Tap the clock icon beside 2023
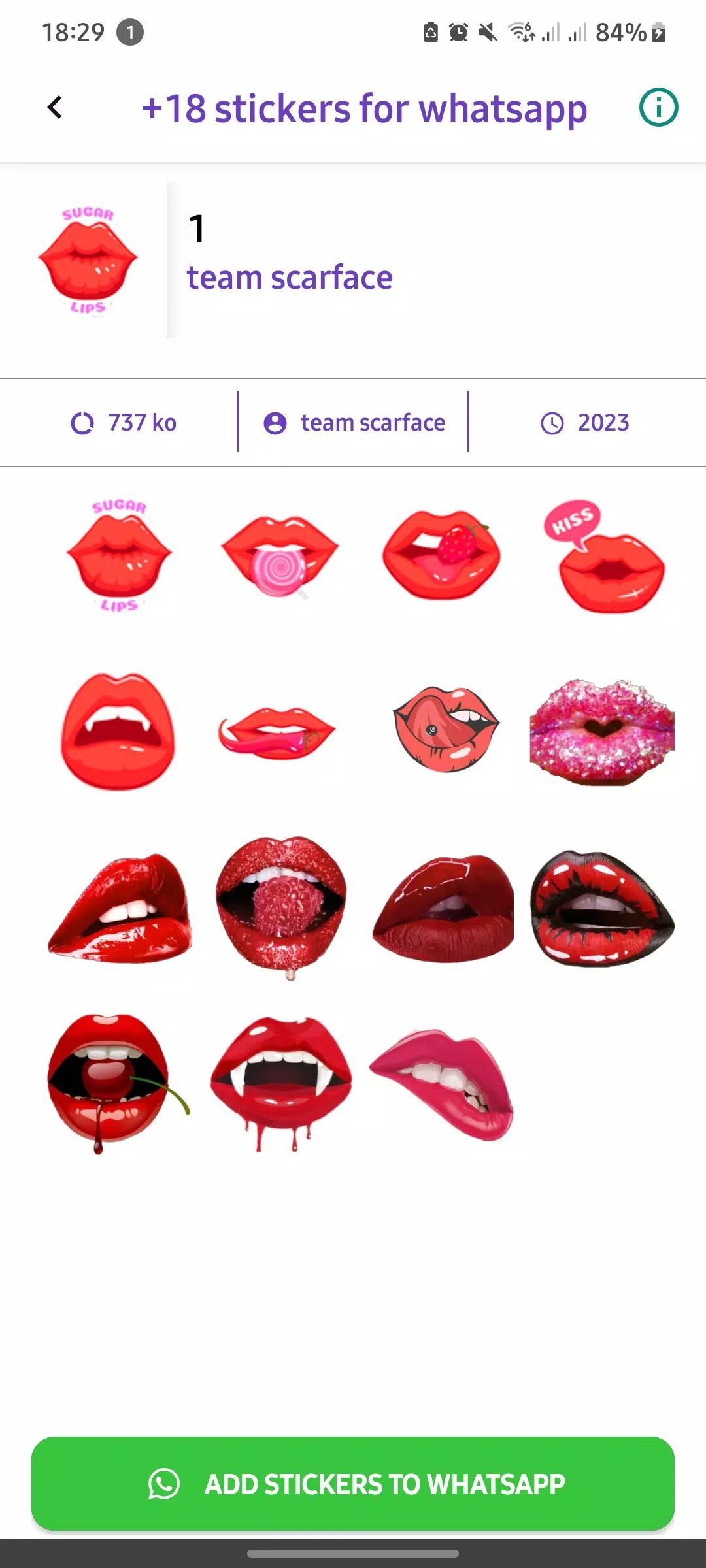Viewport: 706px width, 1568px height. pos(552,423)
